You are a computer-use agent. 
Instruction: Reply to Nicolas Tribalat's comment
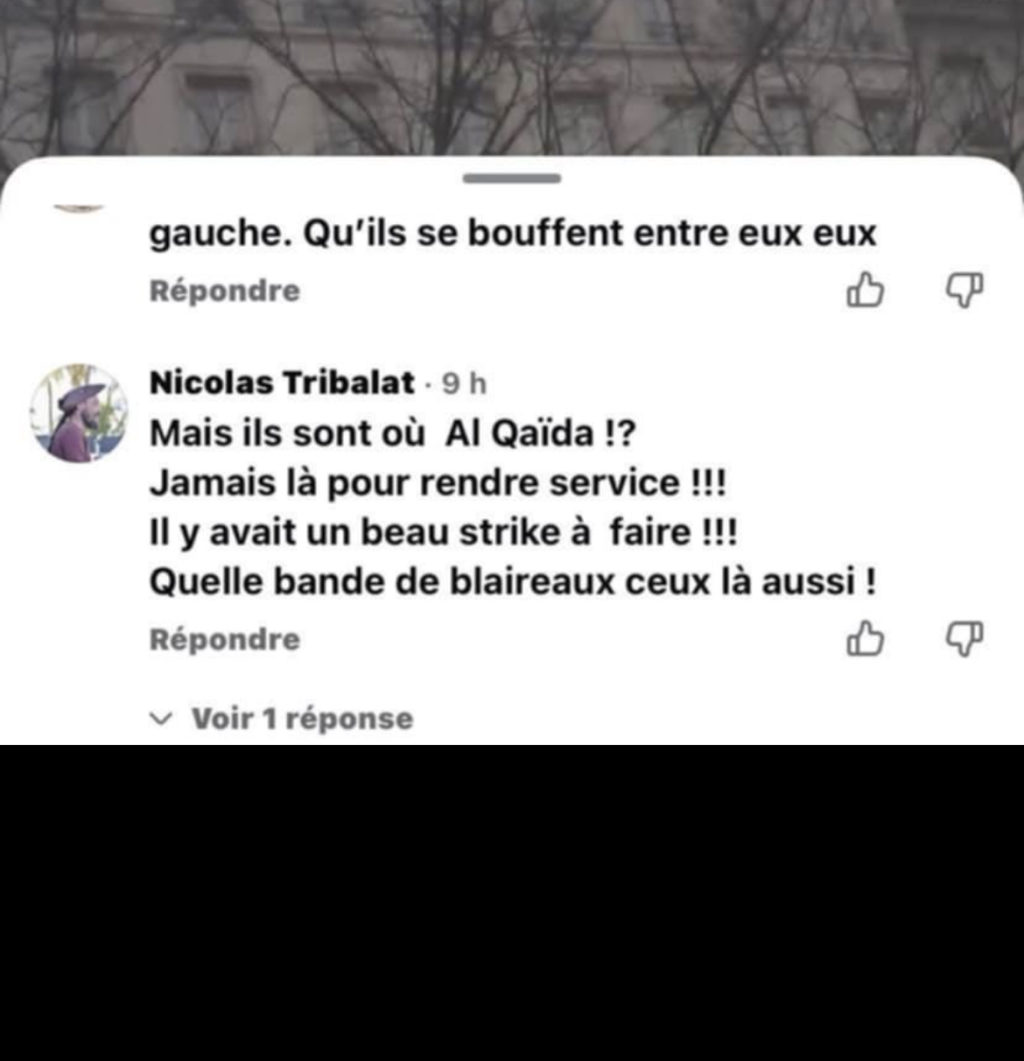[224, 640]
